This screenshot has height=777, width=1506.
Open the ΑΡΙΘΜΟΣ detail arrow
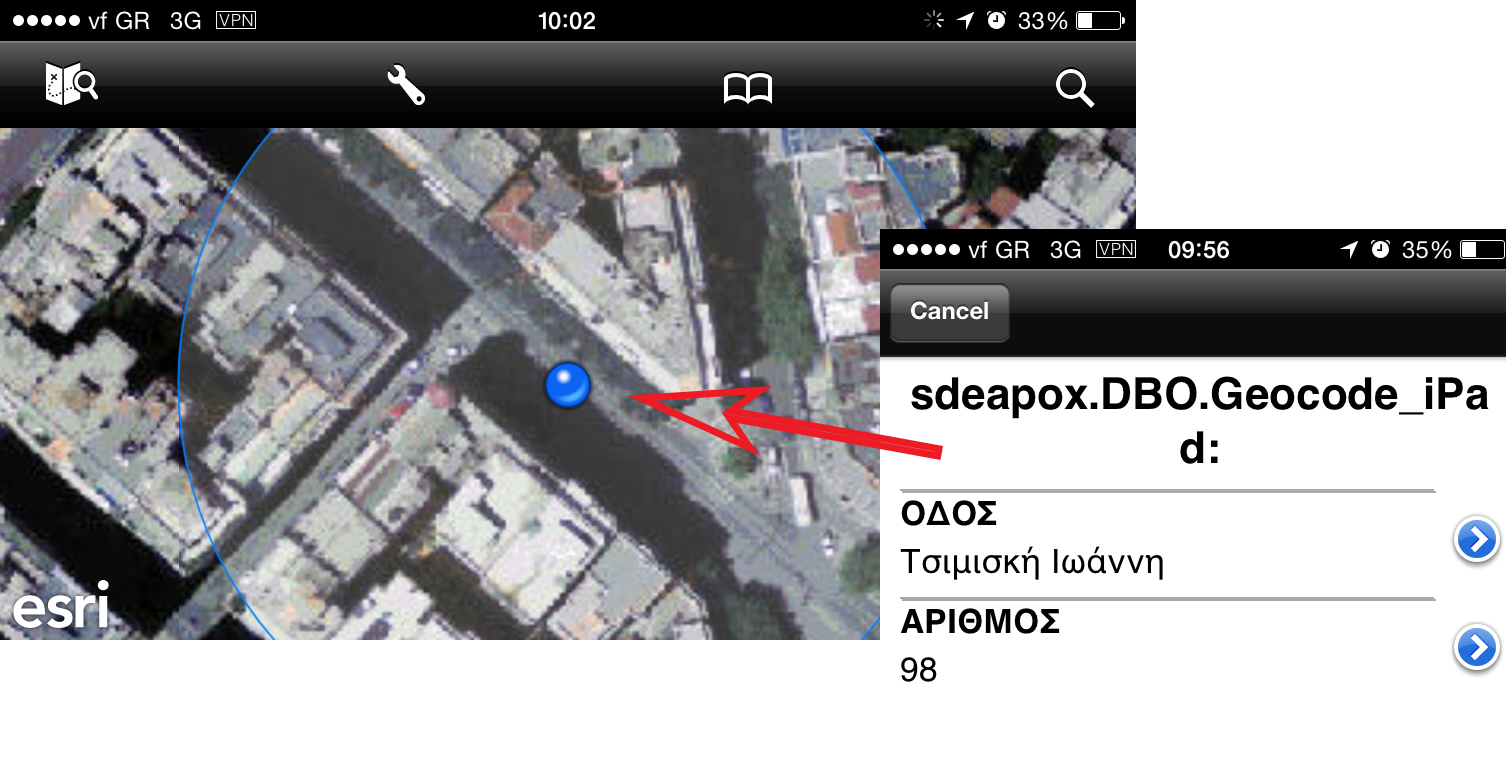pyautogui.click(x=1476, y=648)
